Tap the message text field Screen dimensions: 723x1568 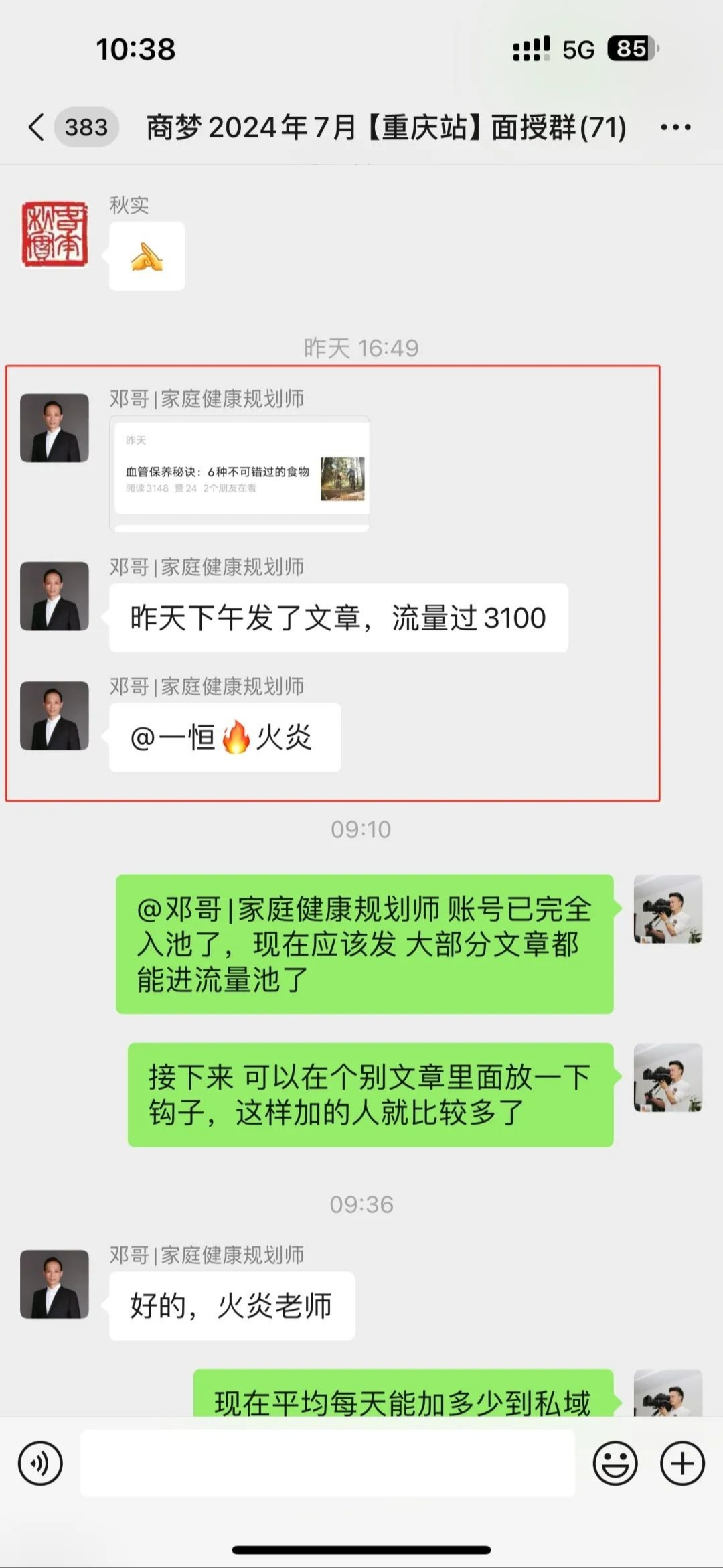[327, 1464]
